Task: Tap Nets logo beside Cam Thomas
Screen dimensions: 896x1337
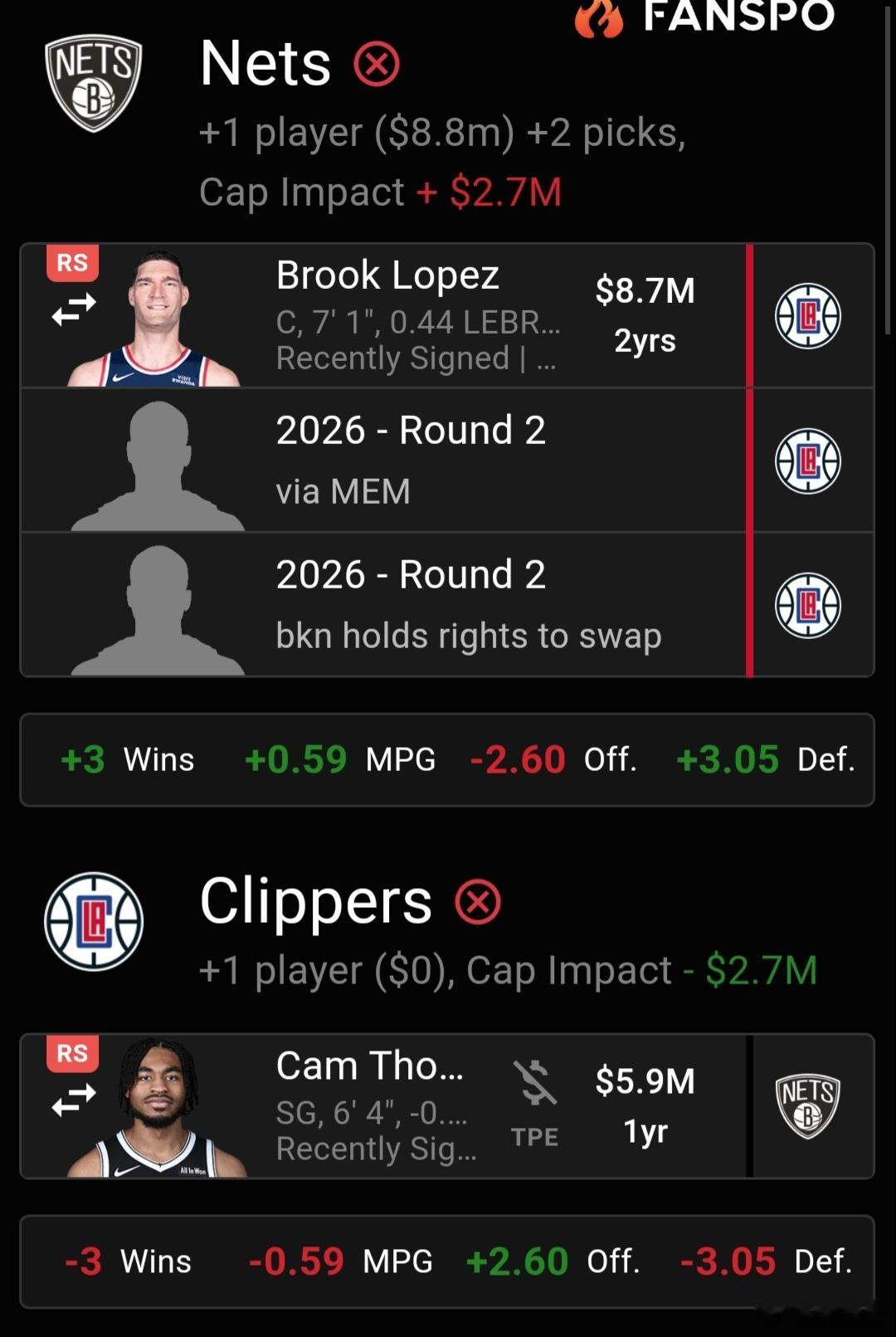Action: click(x=808, y=1106)
